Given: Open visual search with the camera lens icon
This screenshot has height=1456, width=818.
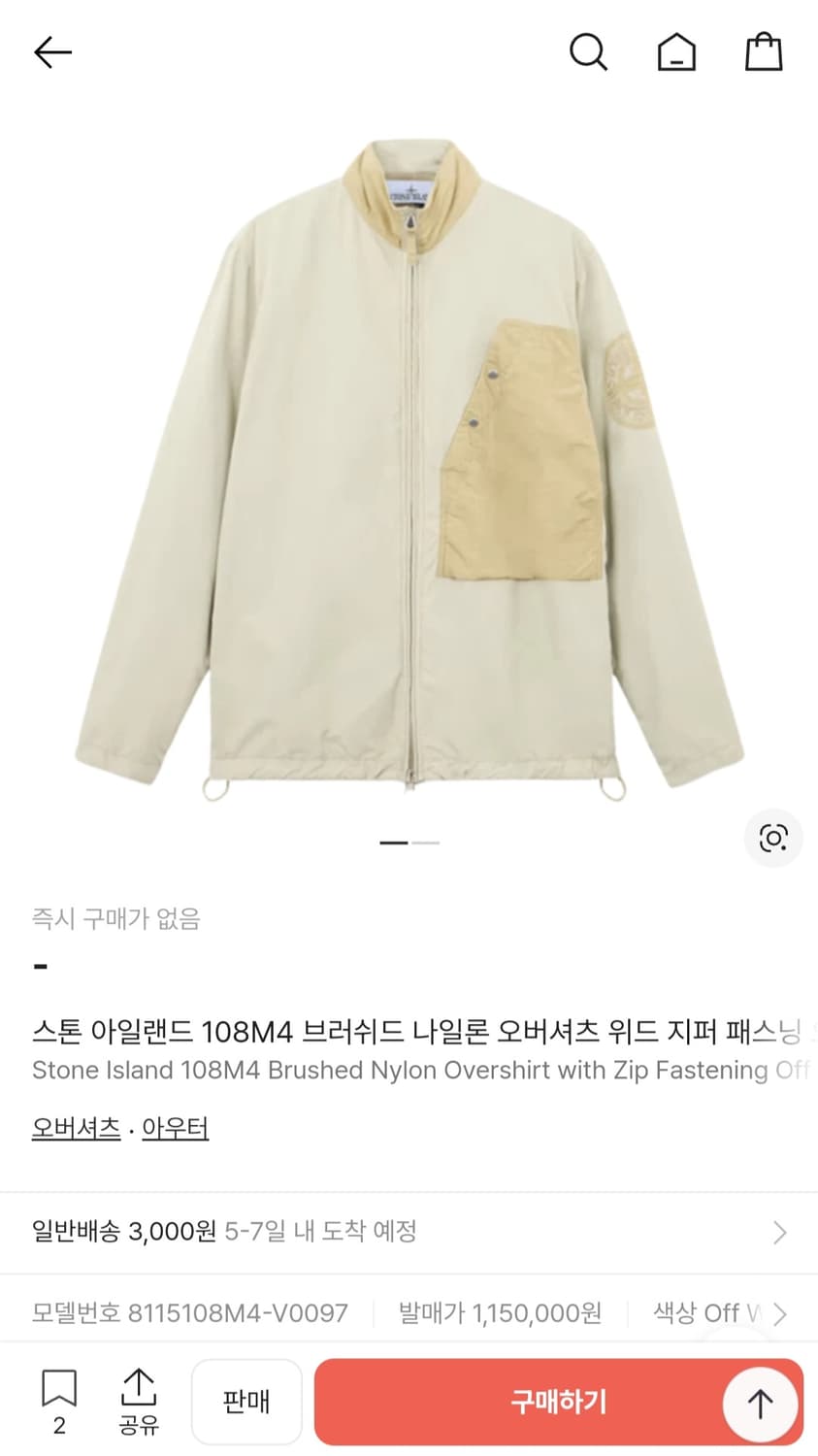Looking at the screenshot, I should point(773,837).
